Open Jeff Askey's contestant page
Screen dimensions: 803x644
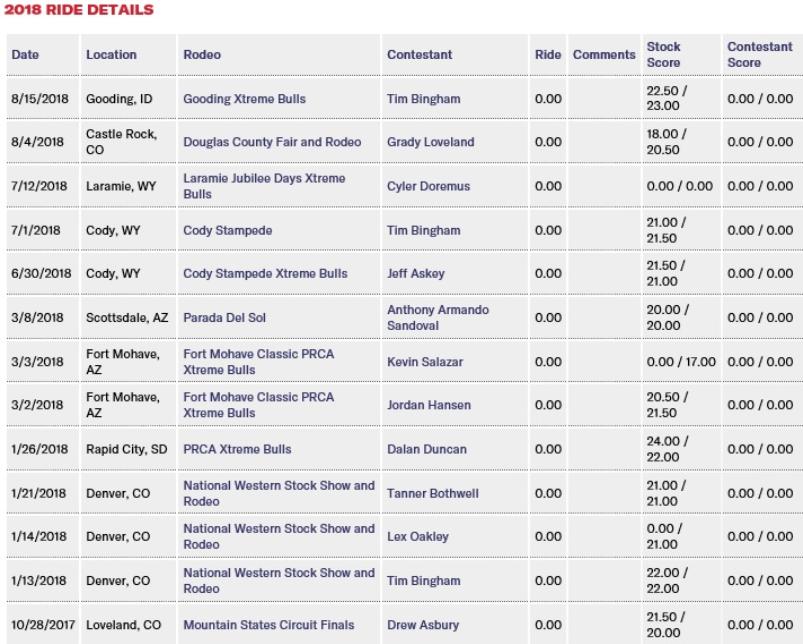[417, 273]
